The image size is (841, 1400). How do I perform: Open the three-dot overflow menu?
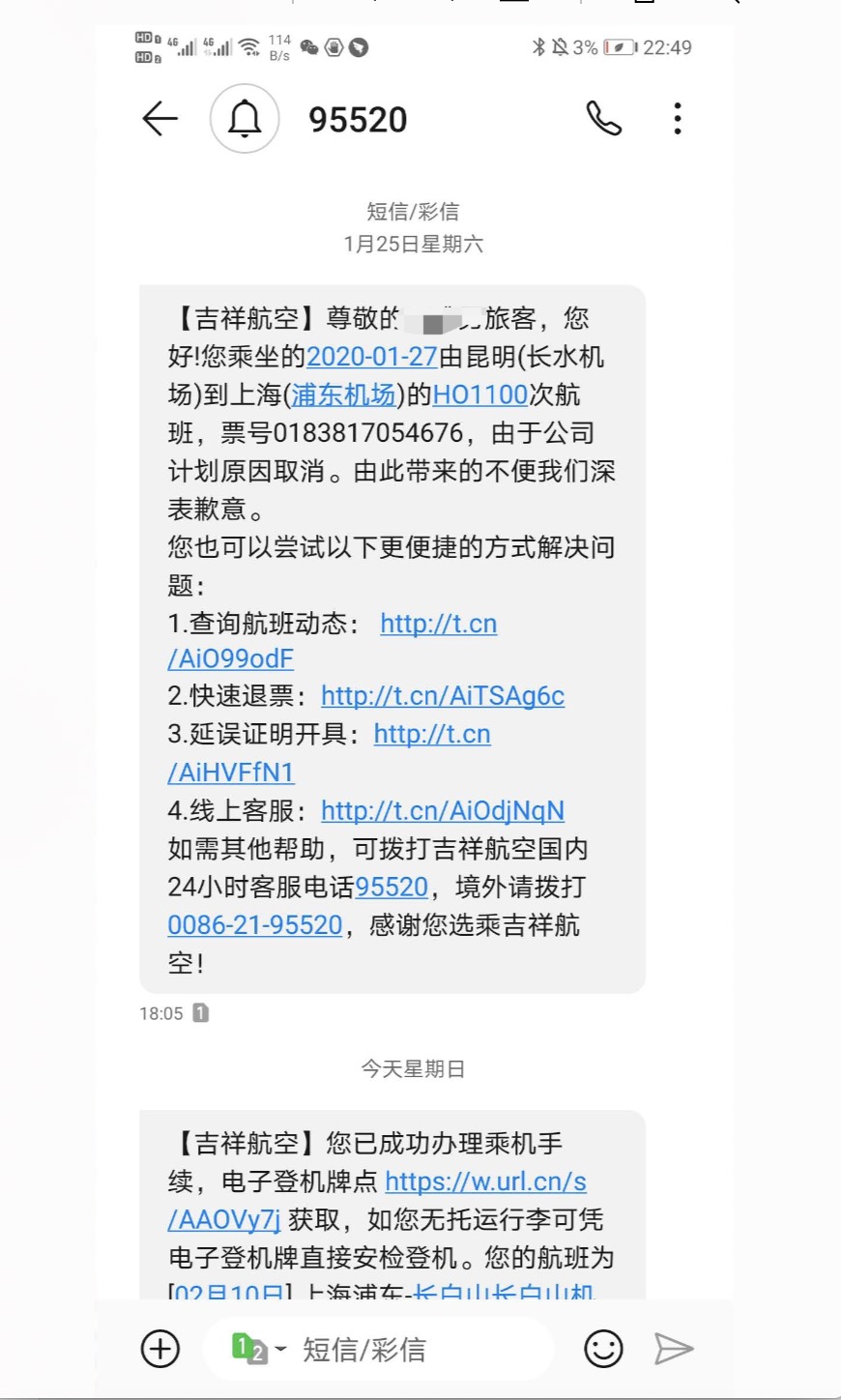pyautogui.click(x=677, y=118)
